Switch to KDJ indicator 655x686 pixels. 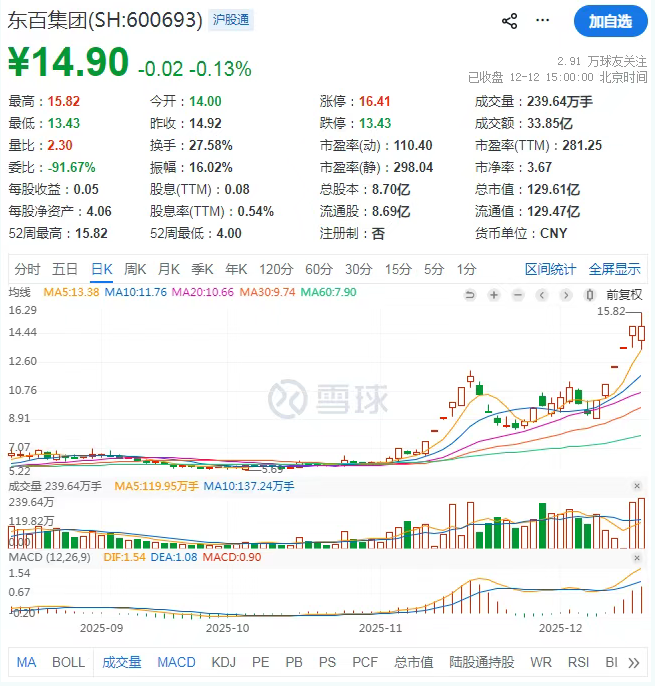click(224, 662)
